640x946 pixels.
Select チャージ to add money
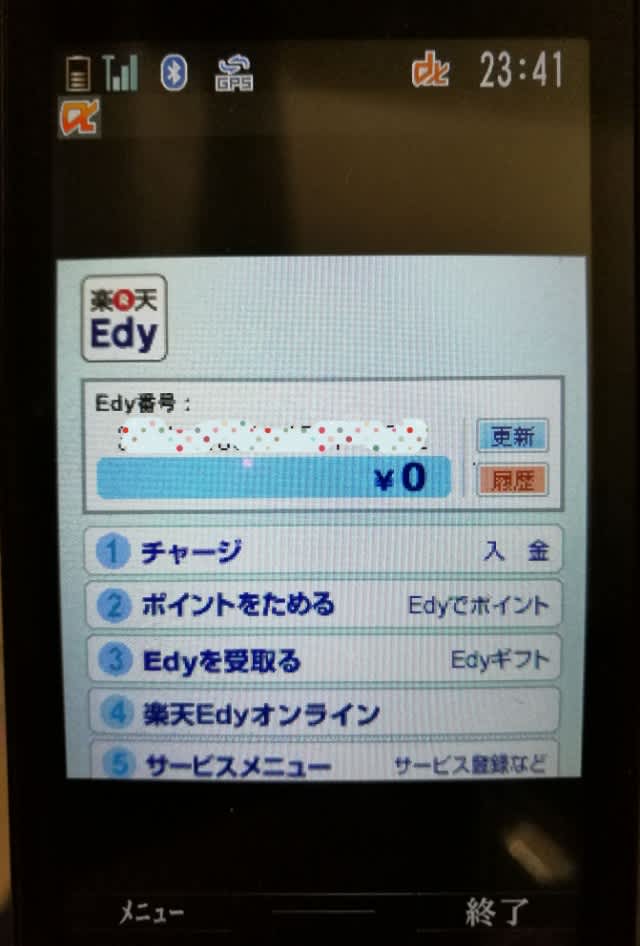(322, 551)
